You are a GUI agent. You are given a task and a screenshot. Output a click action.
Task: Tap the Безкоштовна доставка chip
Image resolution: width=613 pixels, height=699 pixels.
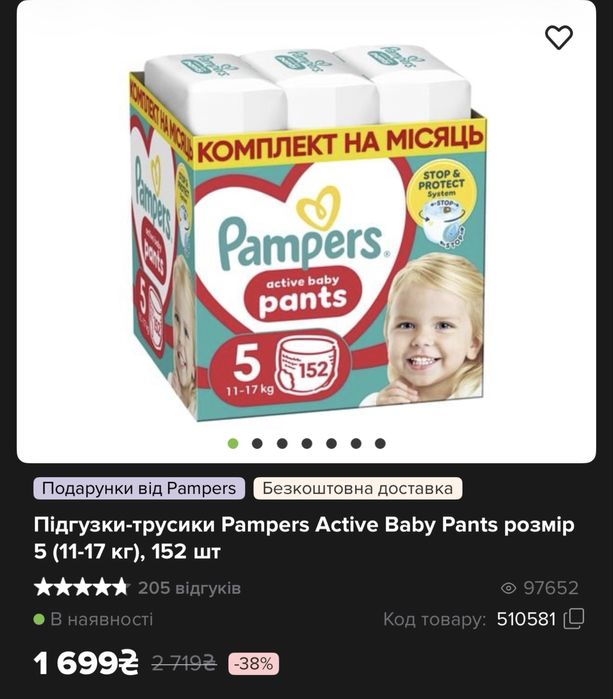[x=357, y=489]
